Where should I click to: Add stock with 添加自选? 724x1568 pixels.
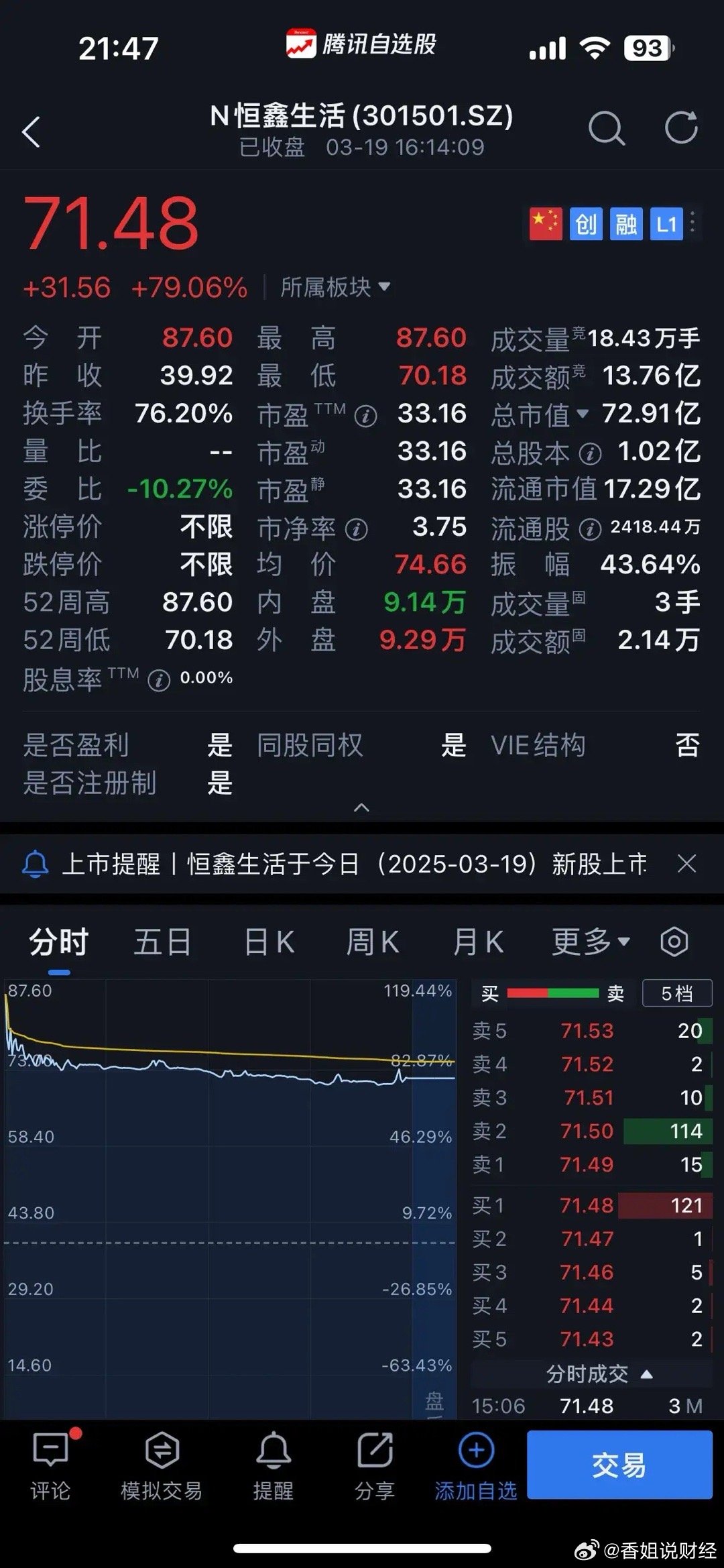[476, 1467]
